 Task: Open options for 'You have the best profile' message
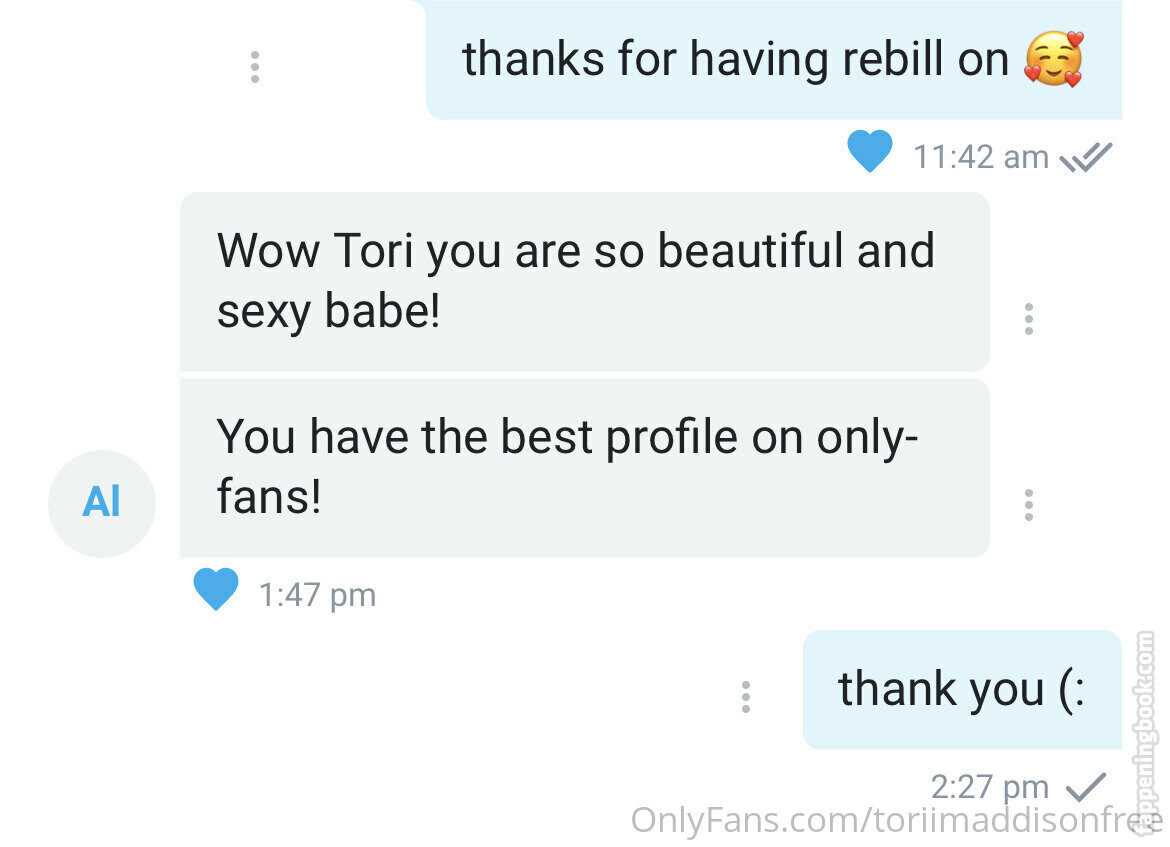click(1028, 505)
